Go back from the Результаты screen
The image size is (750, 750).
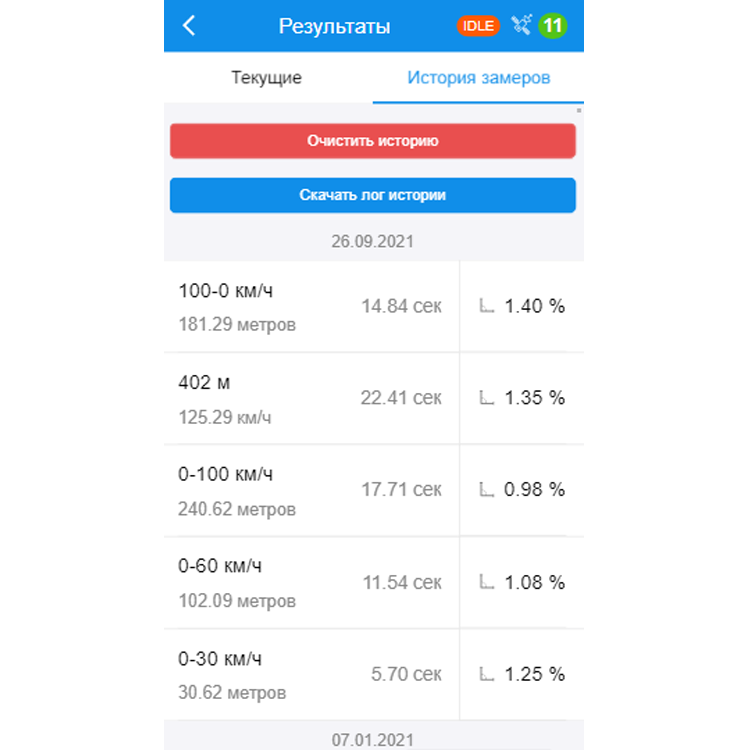pos(190,26)
